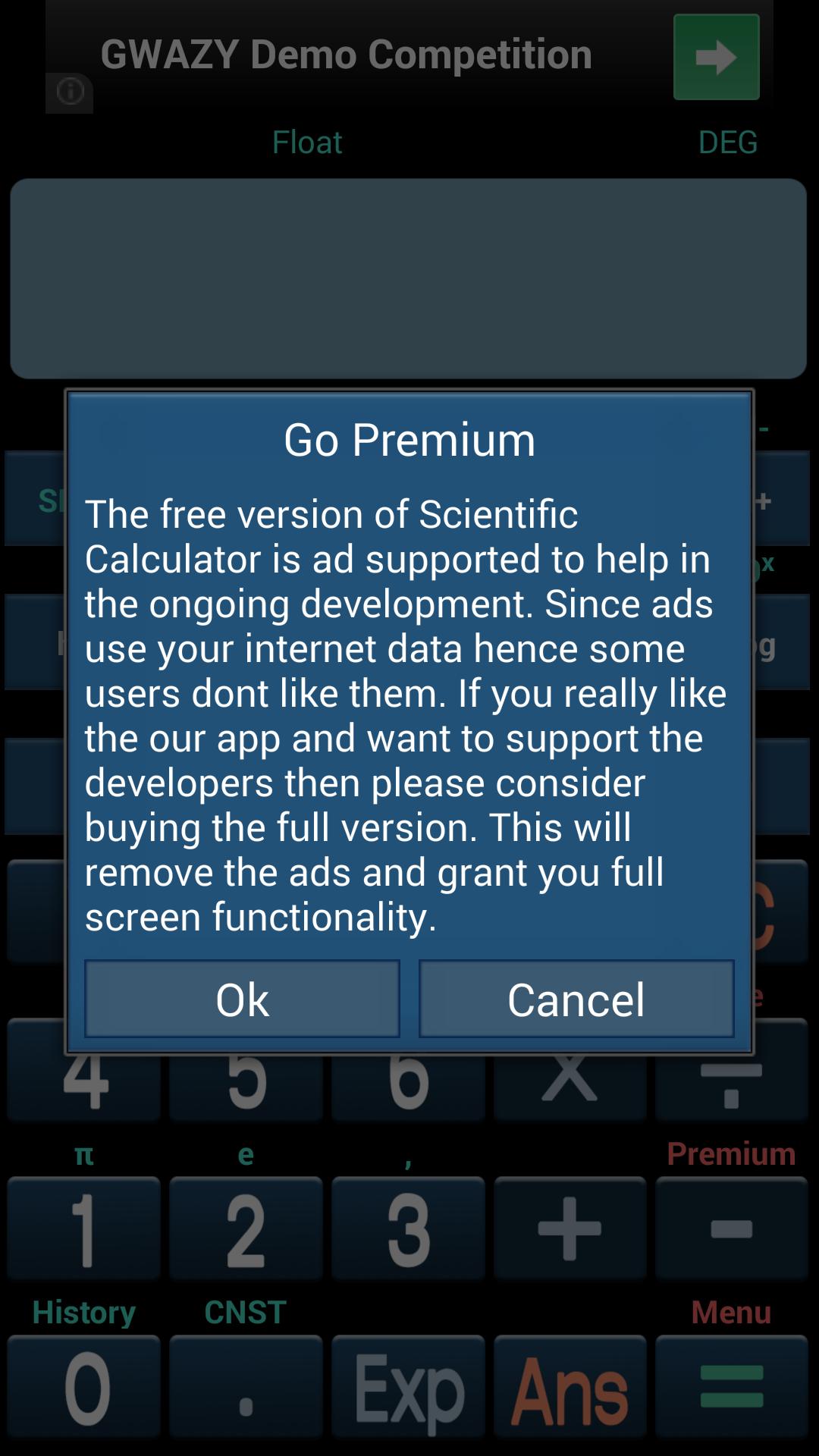Open the ad info icon
Viewport: 819px width, 1456px height.
tap(70, 93)
